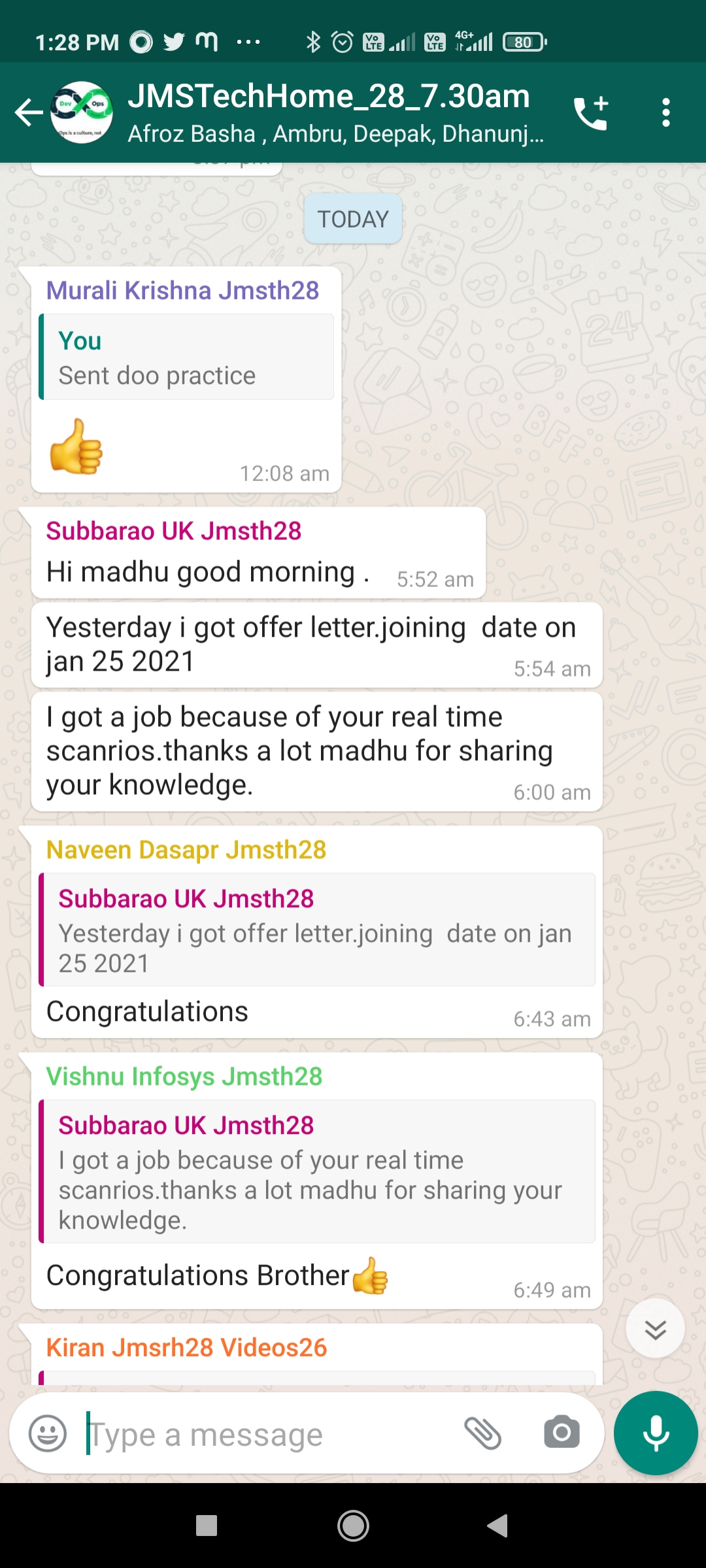Viewport: 706px width, 1568px height.
Task: Tap the microphone voice message button
Action: pos(656,1433)
